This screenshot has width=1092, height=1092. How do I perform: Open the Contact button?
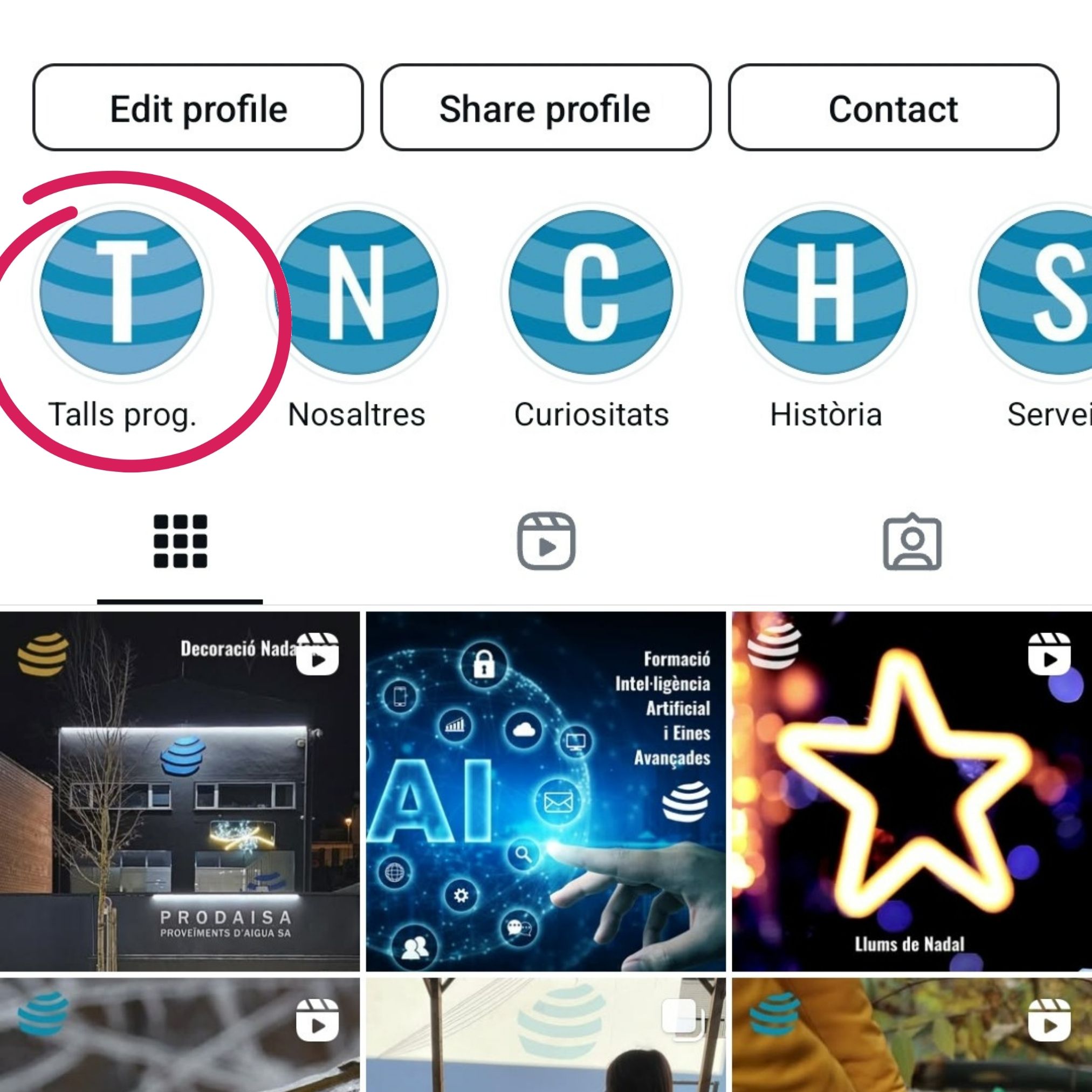pos(893,107)
